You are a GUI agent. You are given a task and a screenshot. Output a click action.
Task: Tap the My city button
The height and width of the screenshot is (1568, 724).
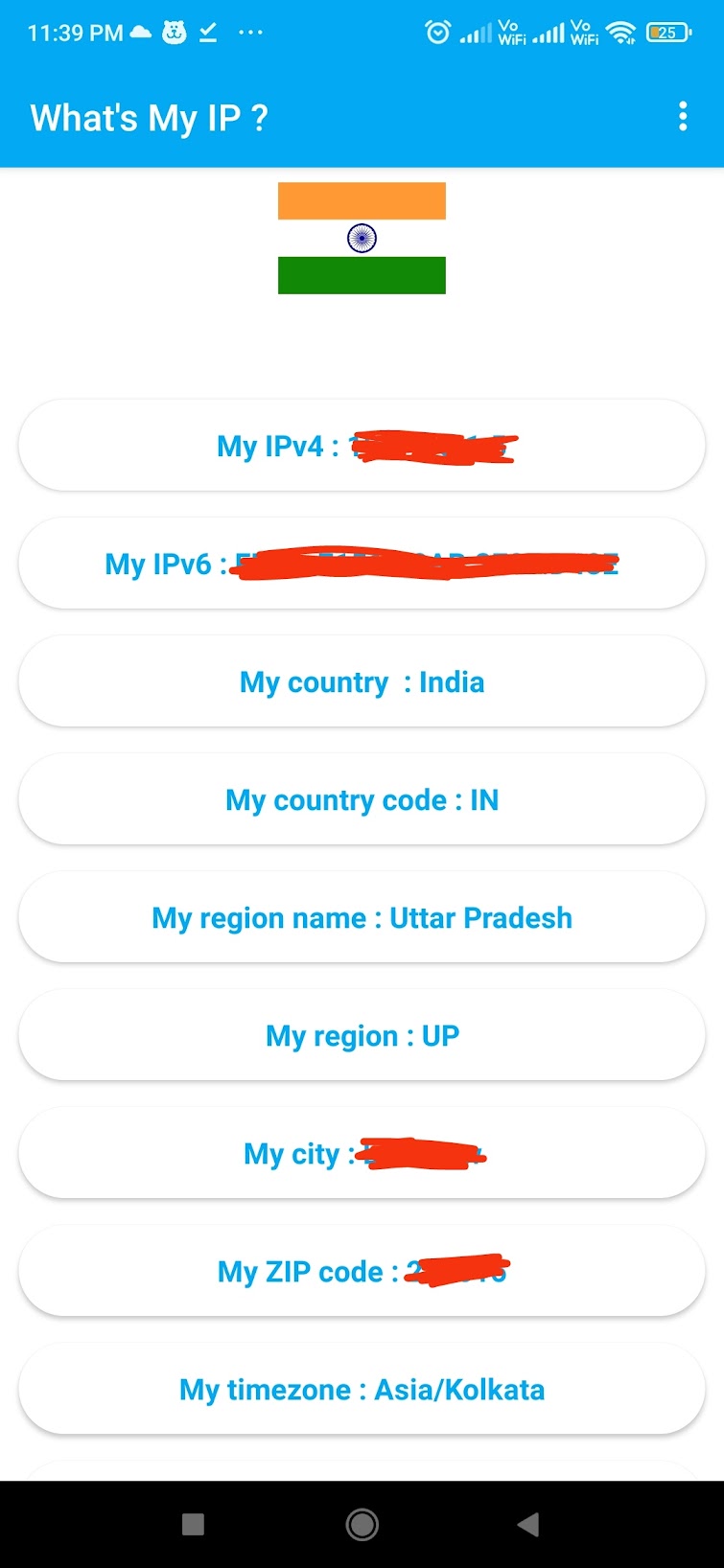[362, 1154]
